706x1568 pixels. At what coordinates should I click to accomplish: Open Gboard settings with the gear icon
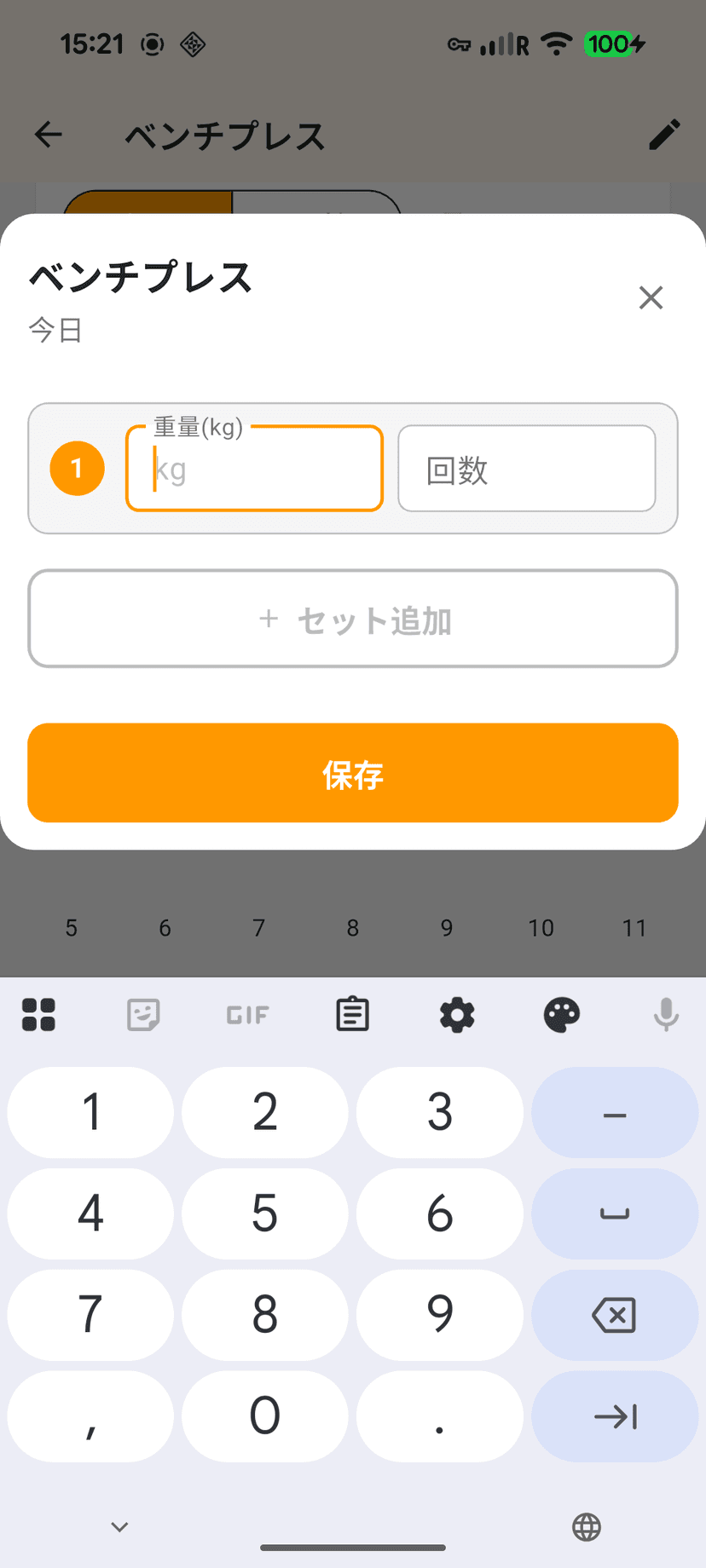coord(457,1014)
